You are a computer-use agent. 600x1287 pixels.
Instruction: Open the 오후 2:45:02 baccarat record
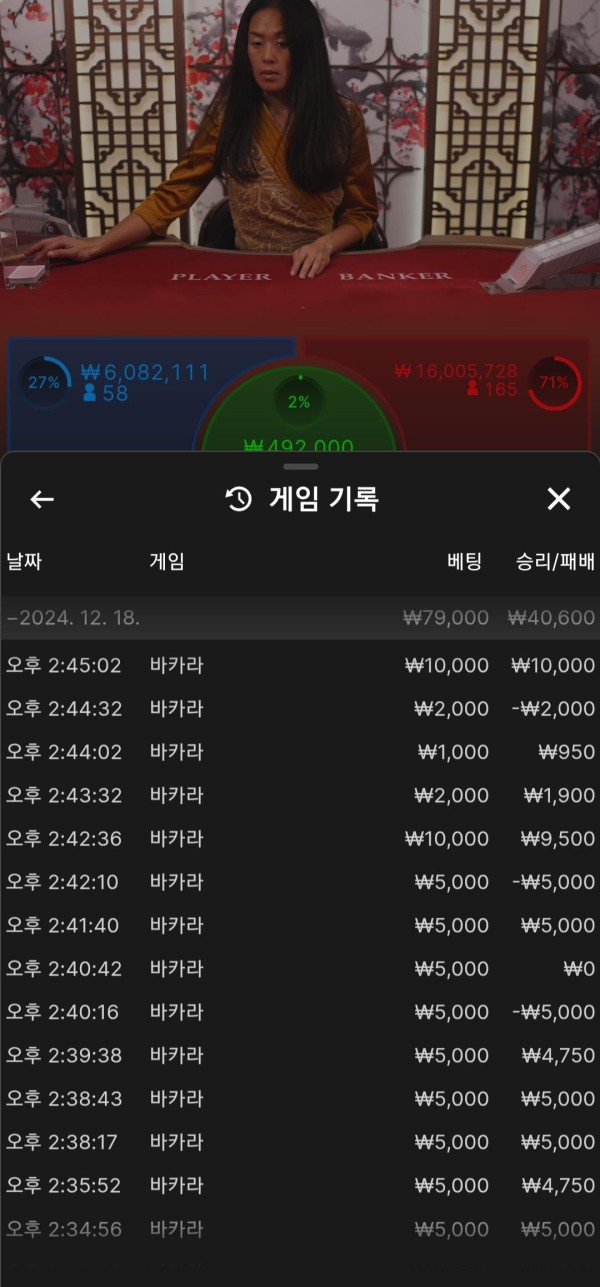tap(300, 665)
